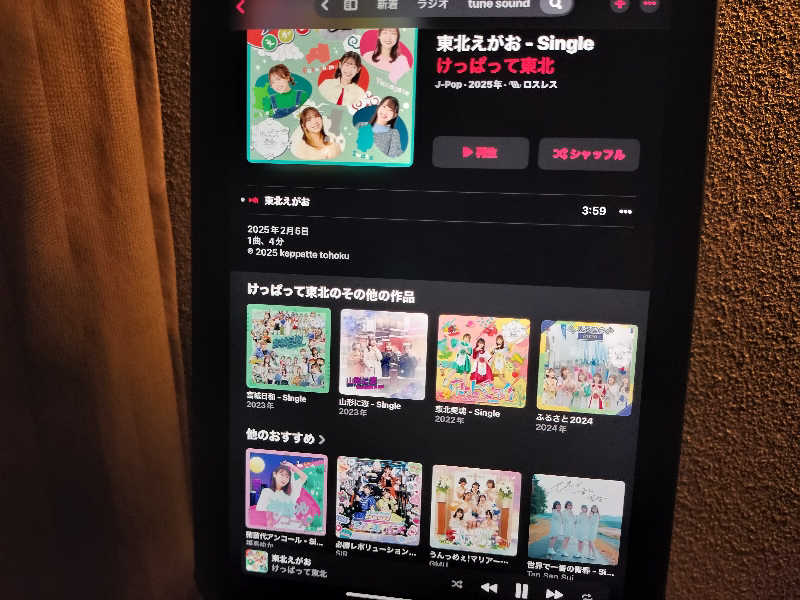Play the 東北えがお single
Viewport: 800px width, 600px height.
point(480,153)
